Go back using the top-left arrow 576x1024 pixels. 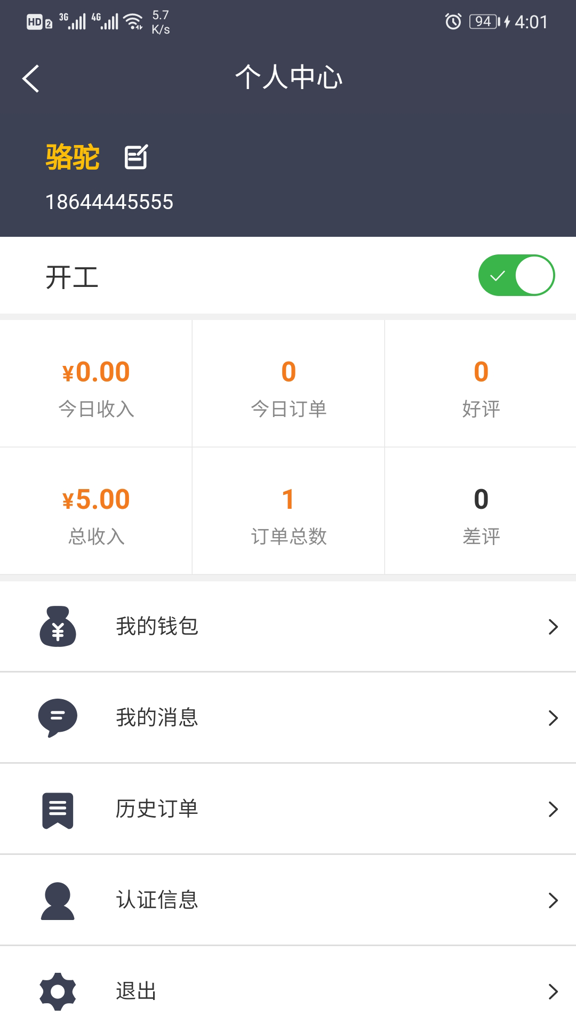pyautogui.click(x=31, y=78)
